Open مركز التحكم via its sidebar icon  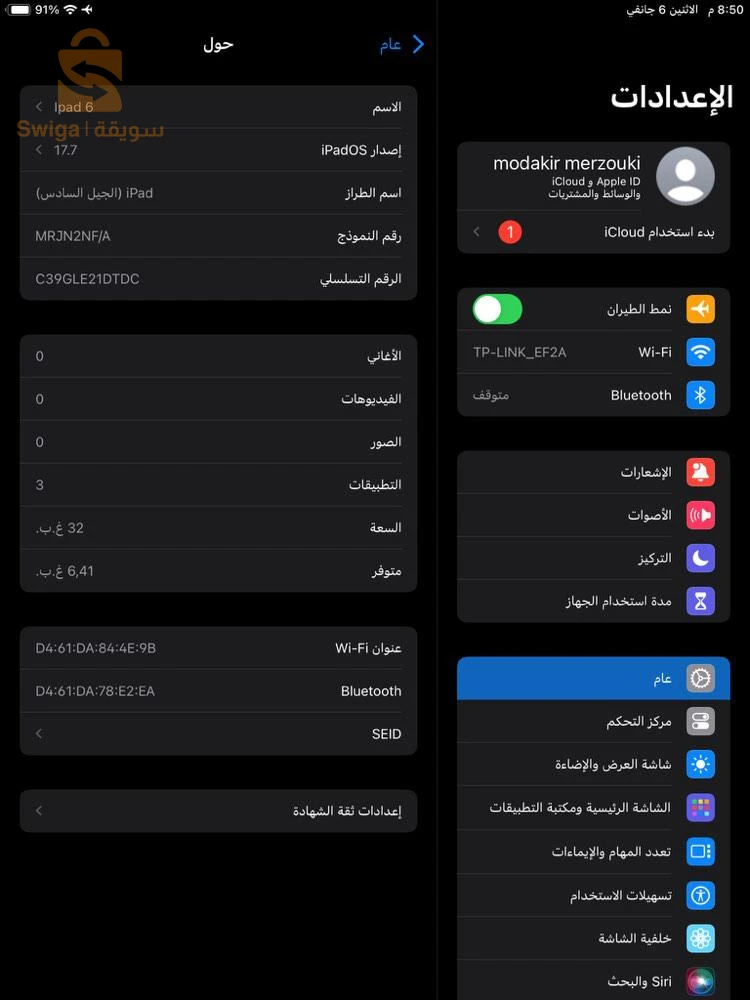coord(700,721)
